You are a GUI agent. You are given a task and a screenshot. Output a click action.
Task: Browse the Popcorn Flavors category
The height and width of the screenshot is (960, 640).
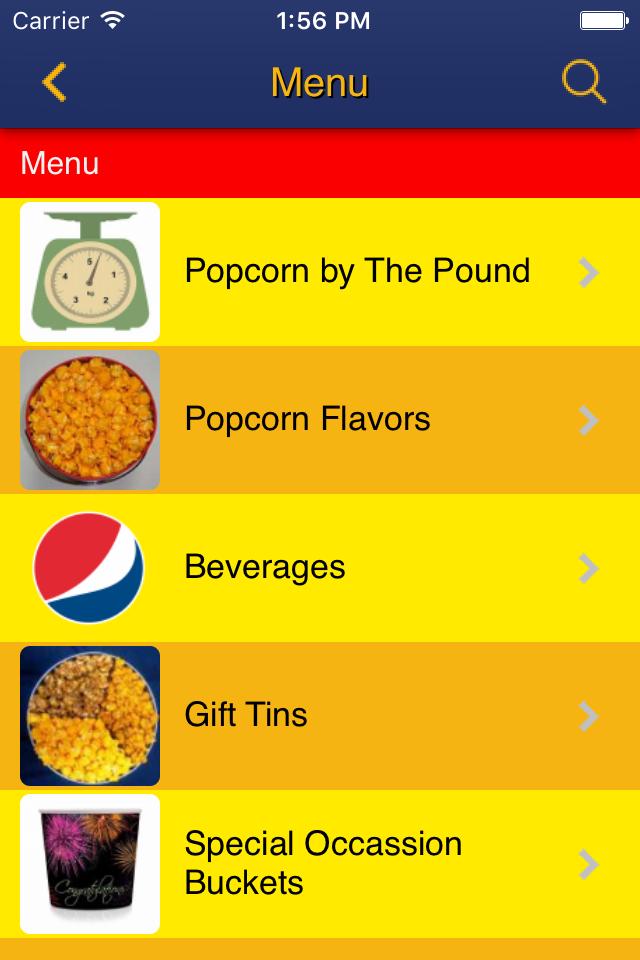[308, 419]
